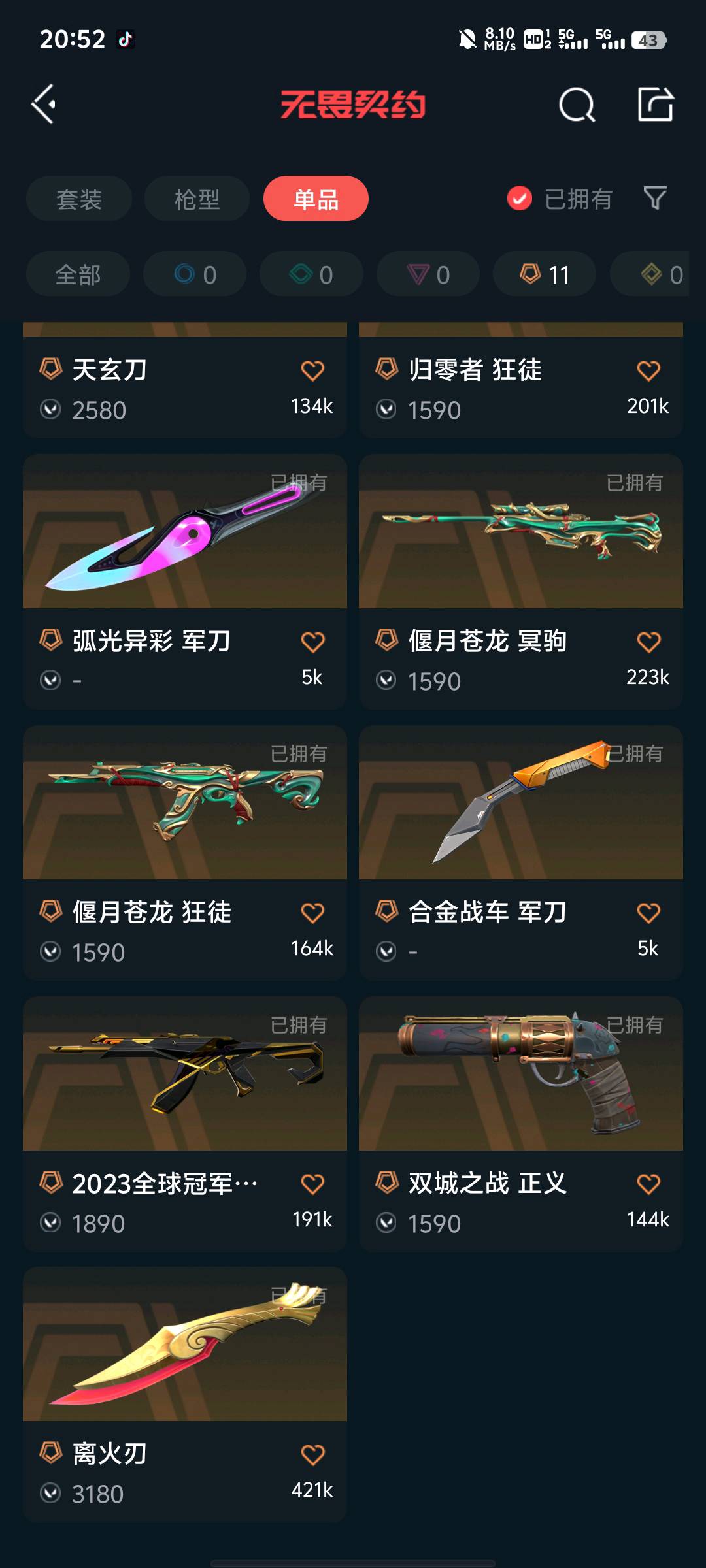This screenshot has width=706, height=1568.
Task: Favorite 天玄刀 using its heart icon
Action: (312, 370)
